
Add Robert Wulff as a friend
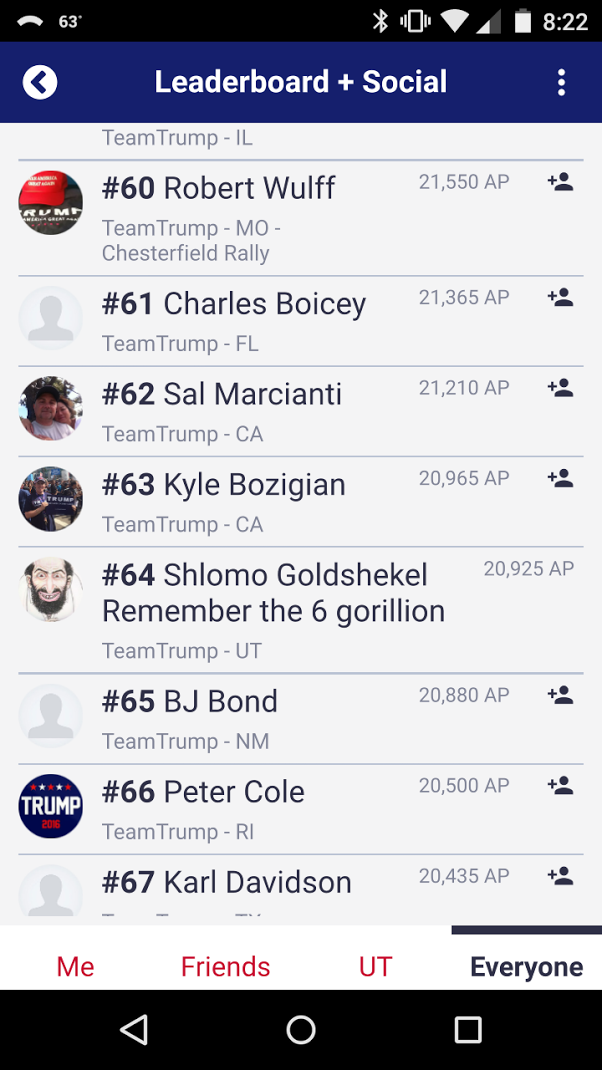pyautogui.click(x=560, y=182)
